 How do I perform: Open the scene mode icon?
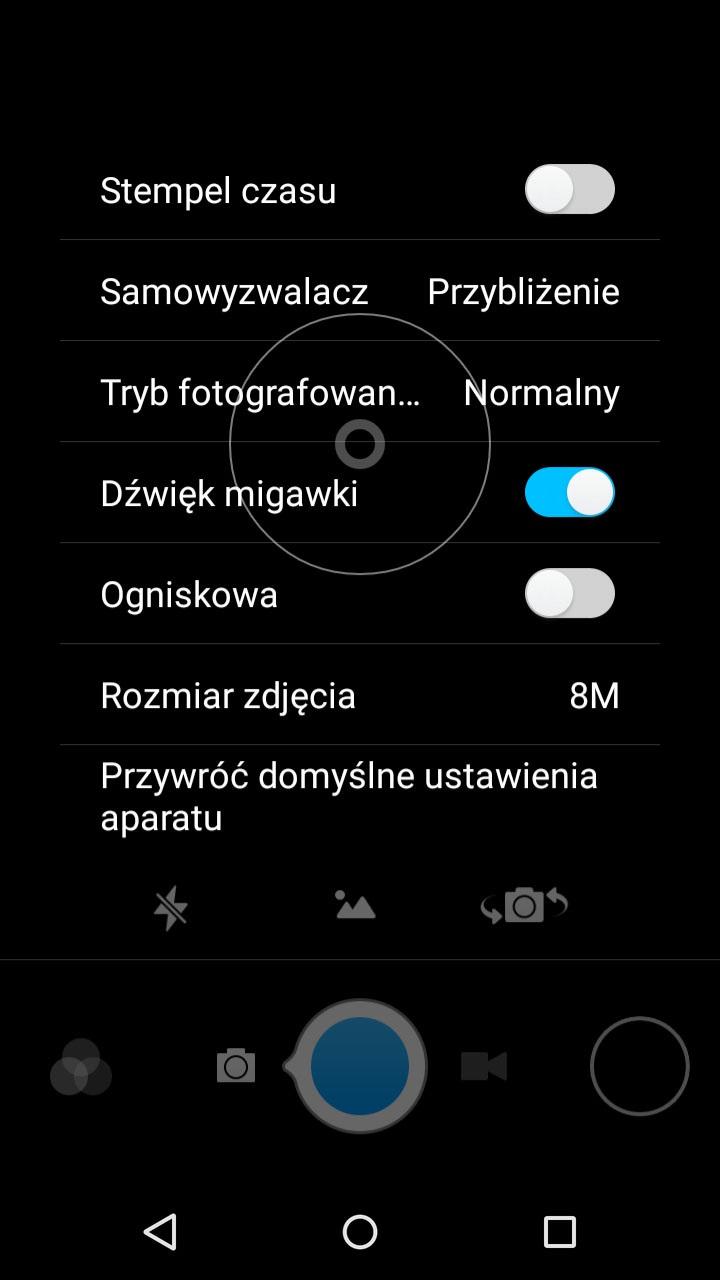pos(355,905)
